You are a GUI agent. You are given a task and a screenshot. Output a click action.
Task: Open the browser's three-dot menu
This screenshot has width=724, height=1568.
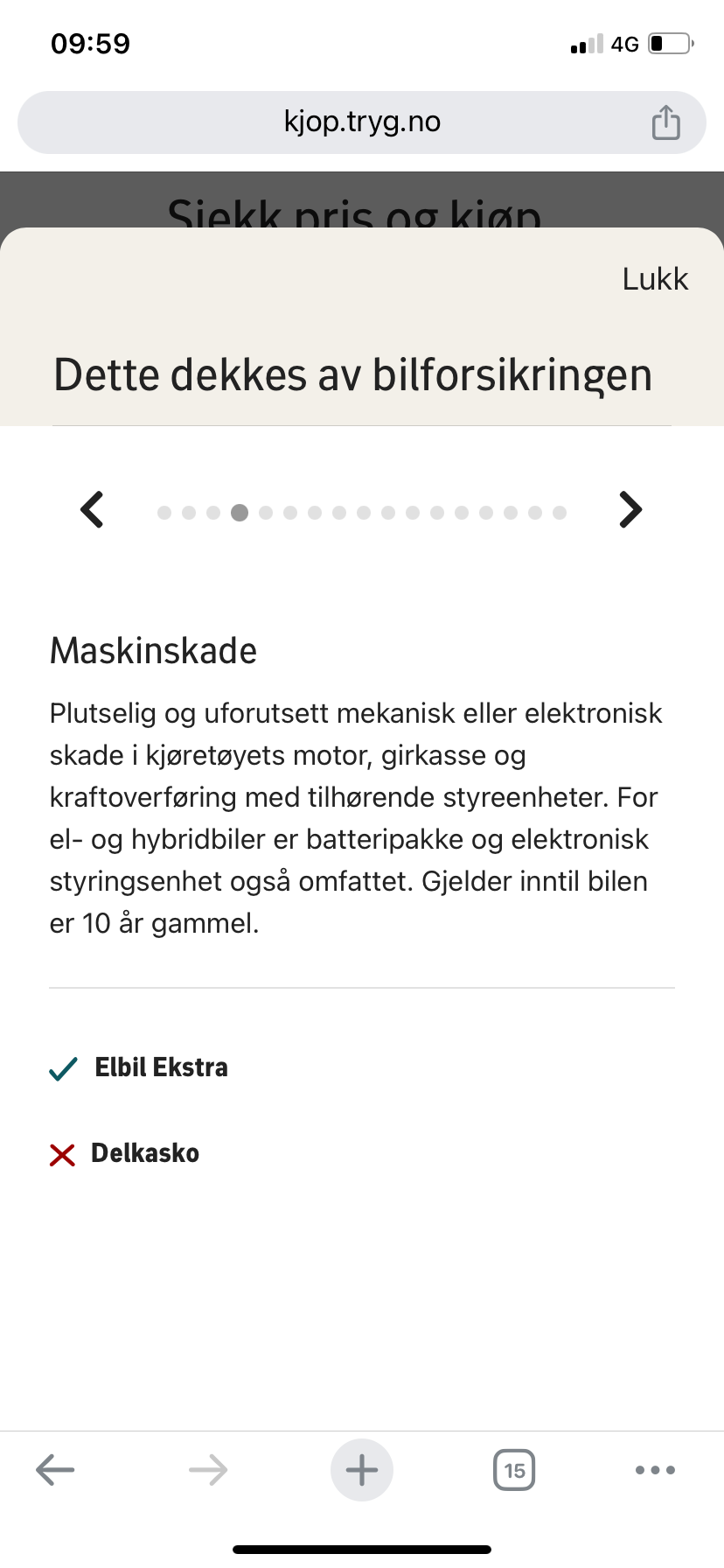coord(655,1470)
